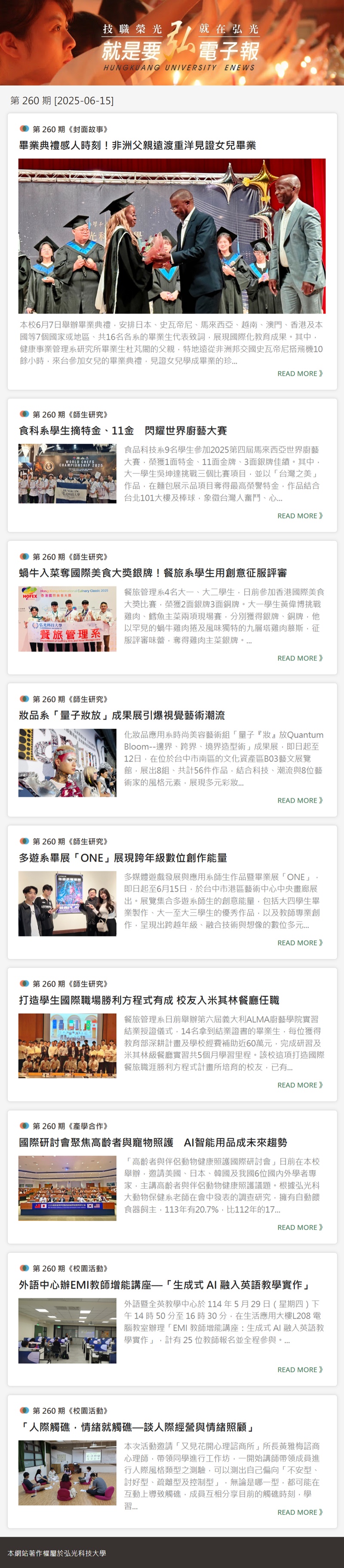Read more about the 生成式 AI English teaching workshop
This screenshot has height=1568, width=344.
300,1370
